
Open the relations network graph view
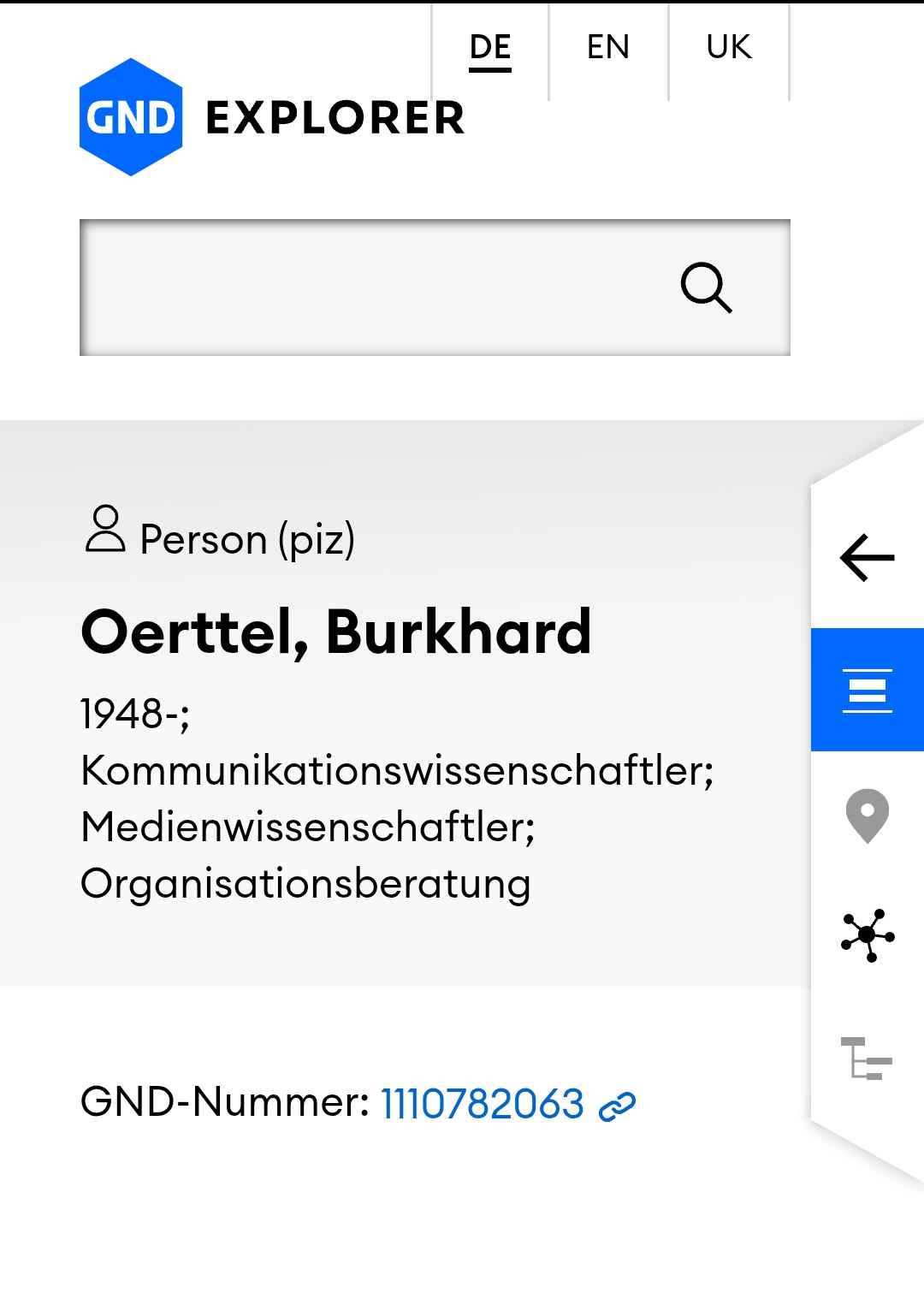click(x=867, y=935)
